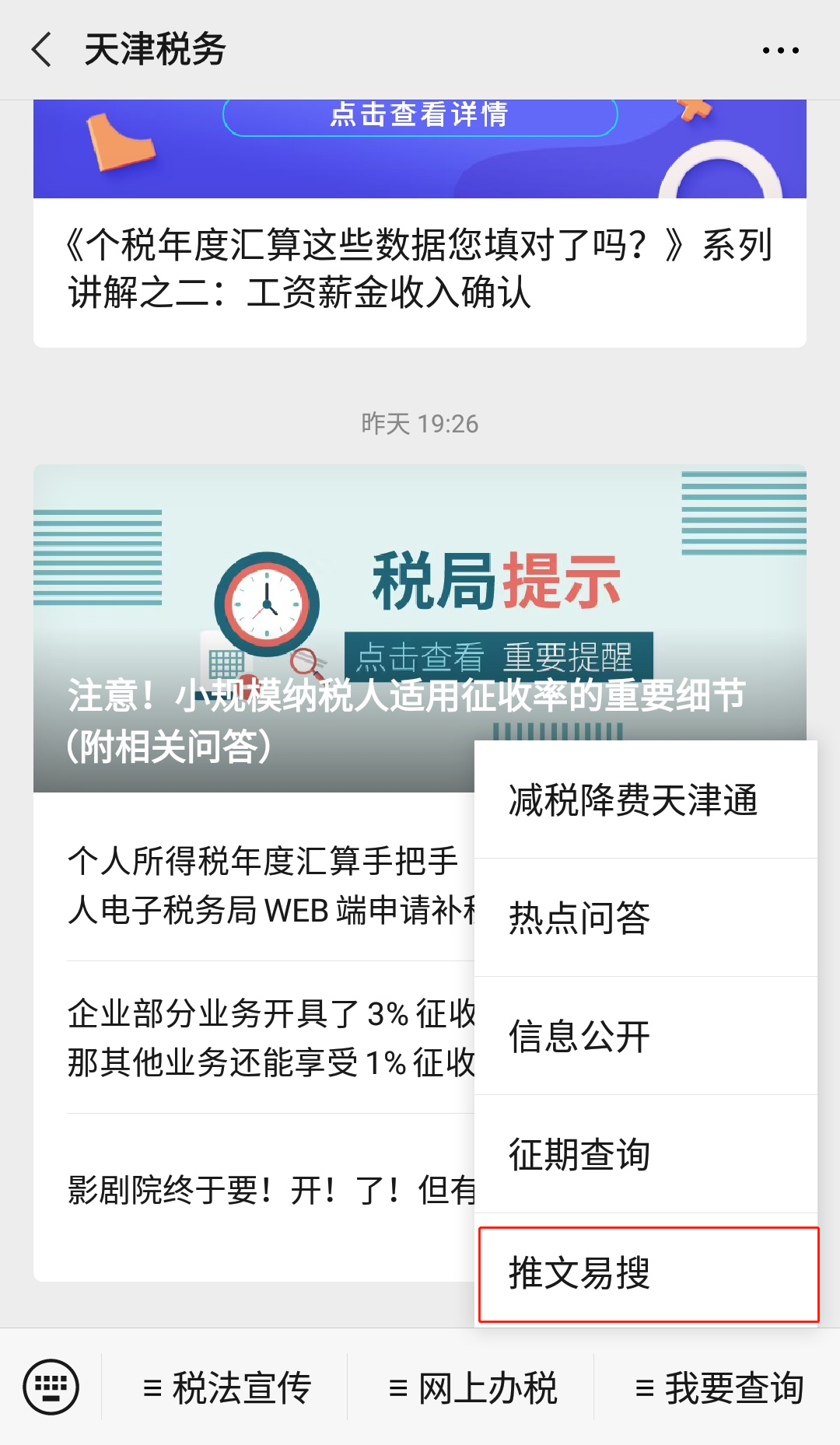The width and height of the screenshot is (840, 1445).
Task: Switch to keyboard input mode
Action: [51, 1387]
